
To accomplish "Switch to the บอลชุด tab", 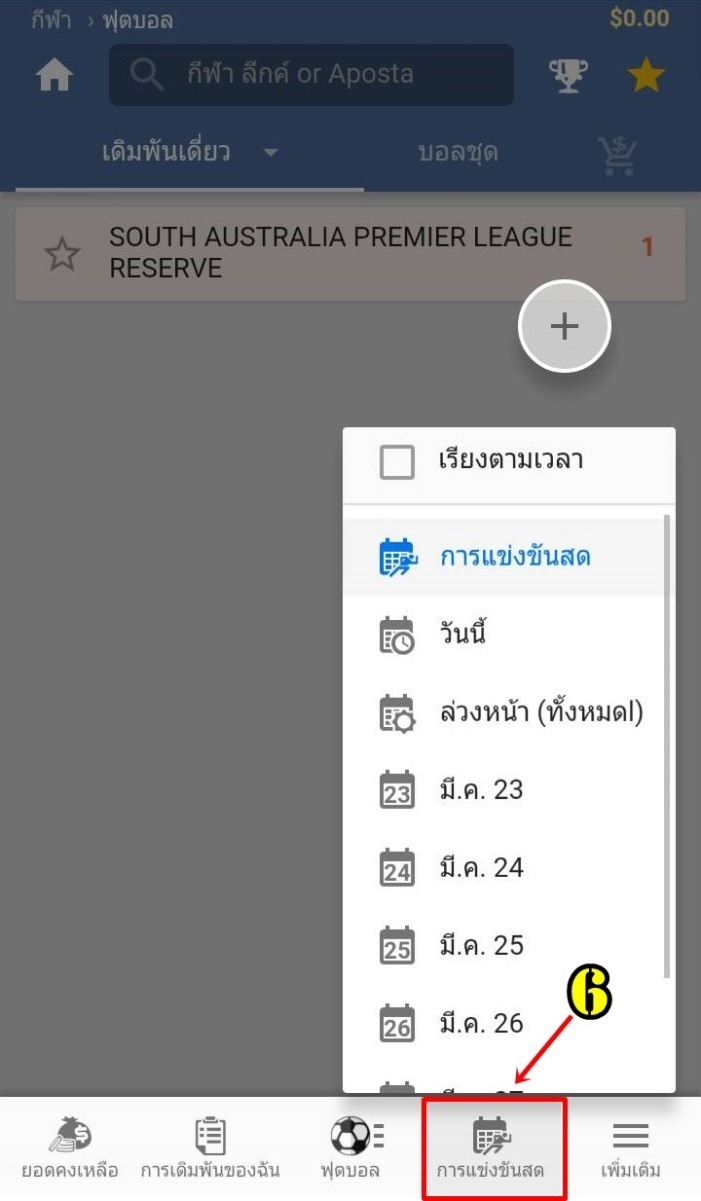I will click(x=457, y=153).
